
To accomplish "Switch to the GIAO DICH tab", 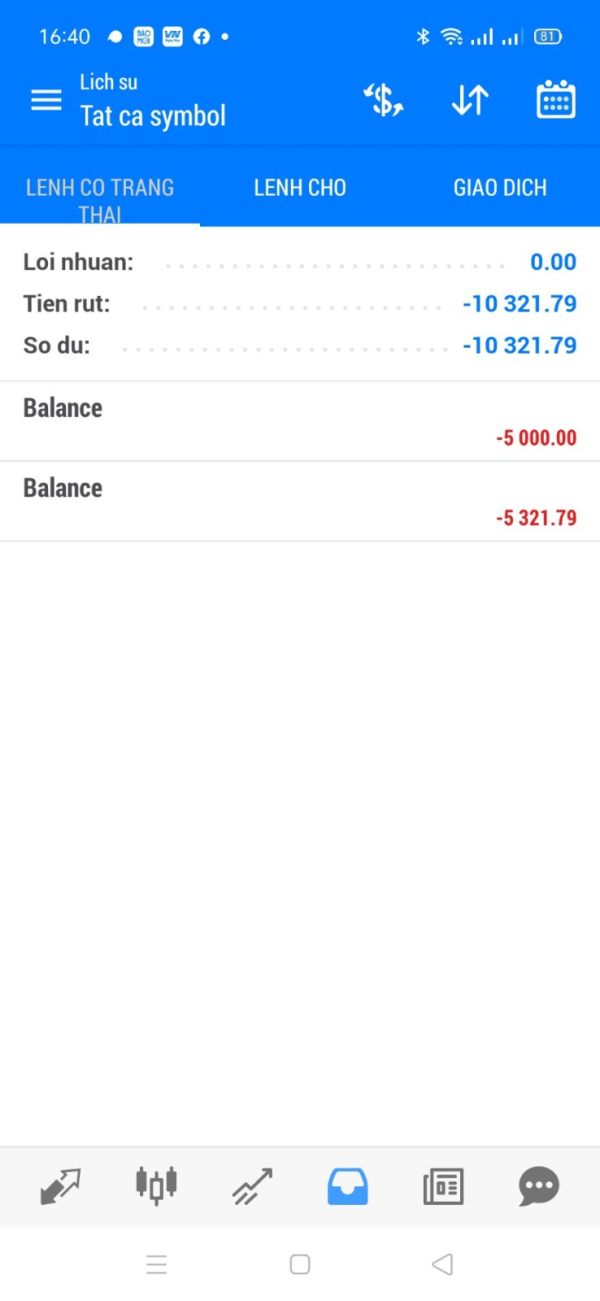I will tap(500, 188).
